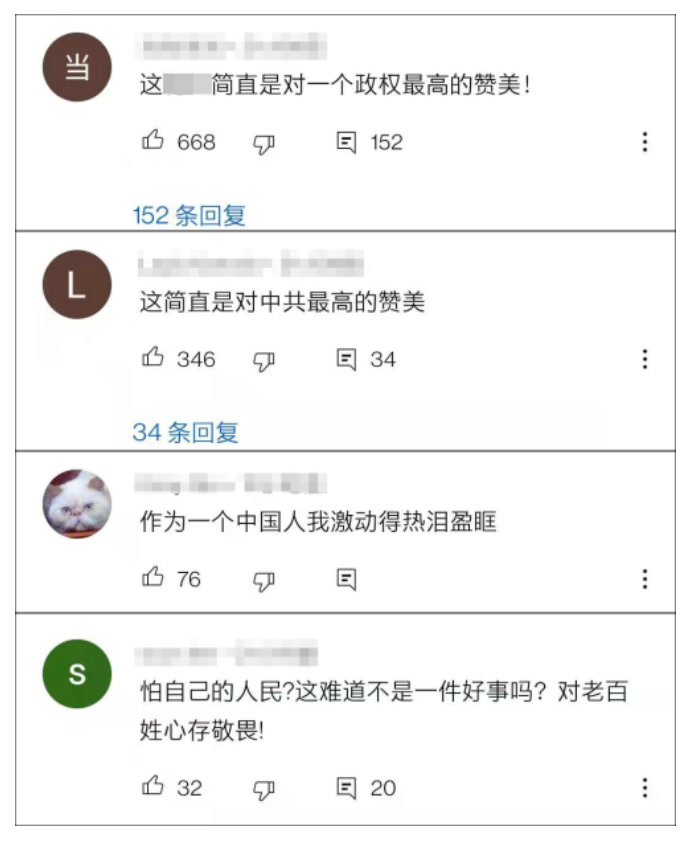Open overflow menu on the 32-like comment

click(645, 787)
